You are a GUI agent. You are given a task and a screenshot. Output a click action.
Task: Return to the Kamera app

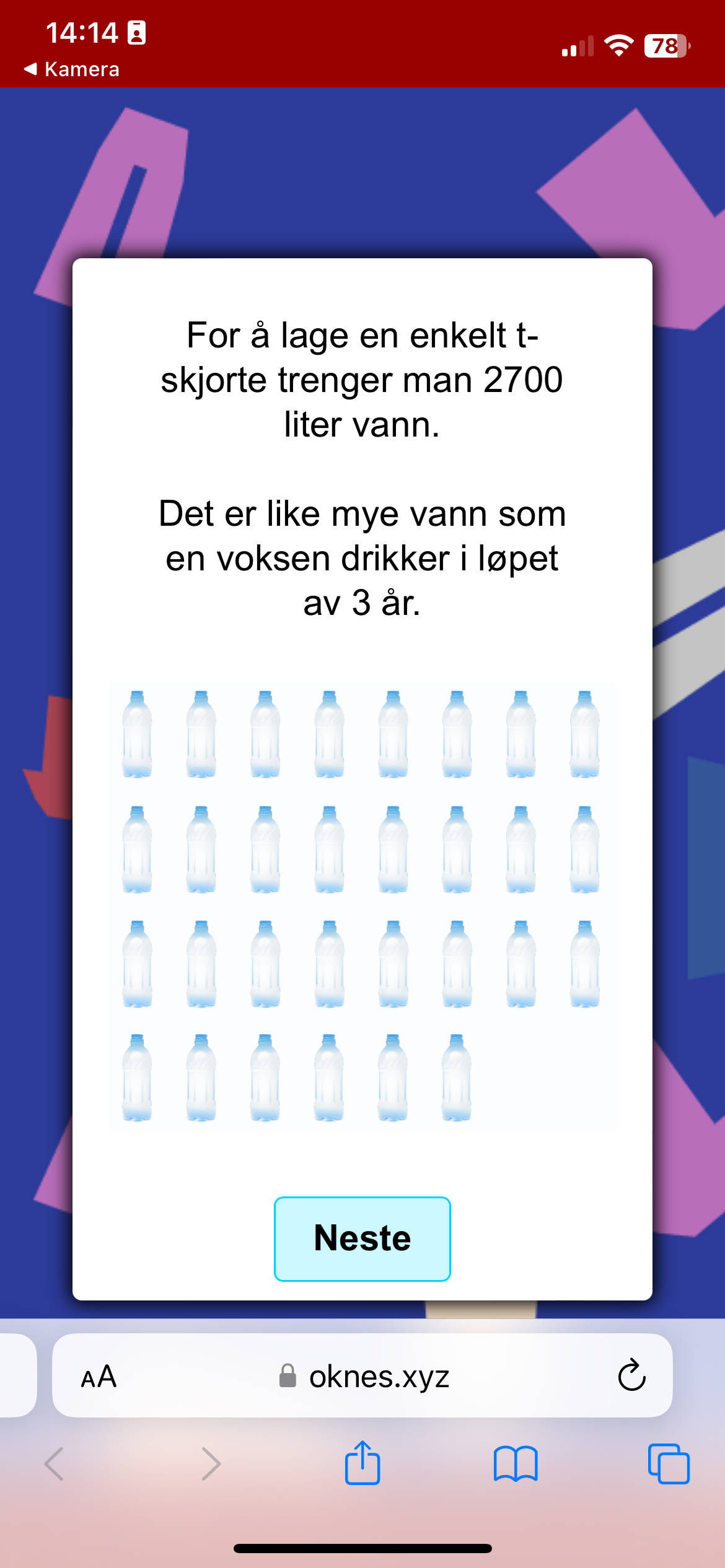coord(71,69)
